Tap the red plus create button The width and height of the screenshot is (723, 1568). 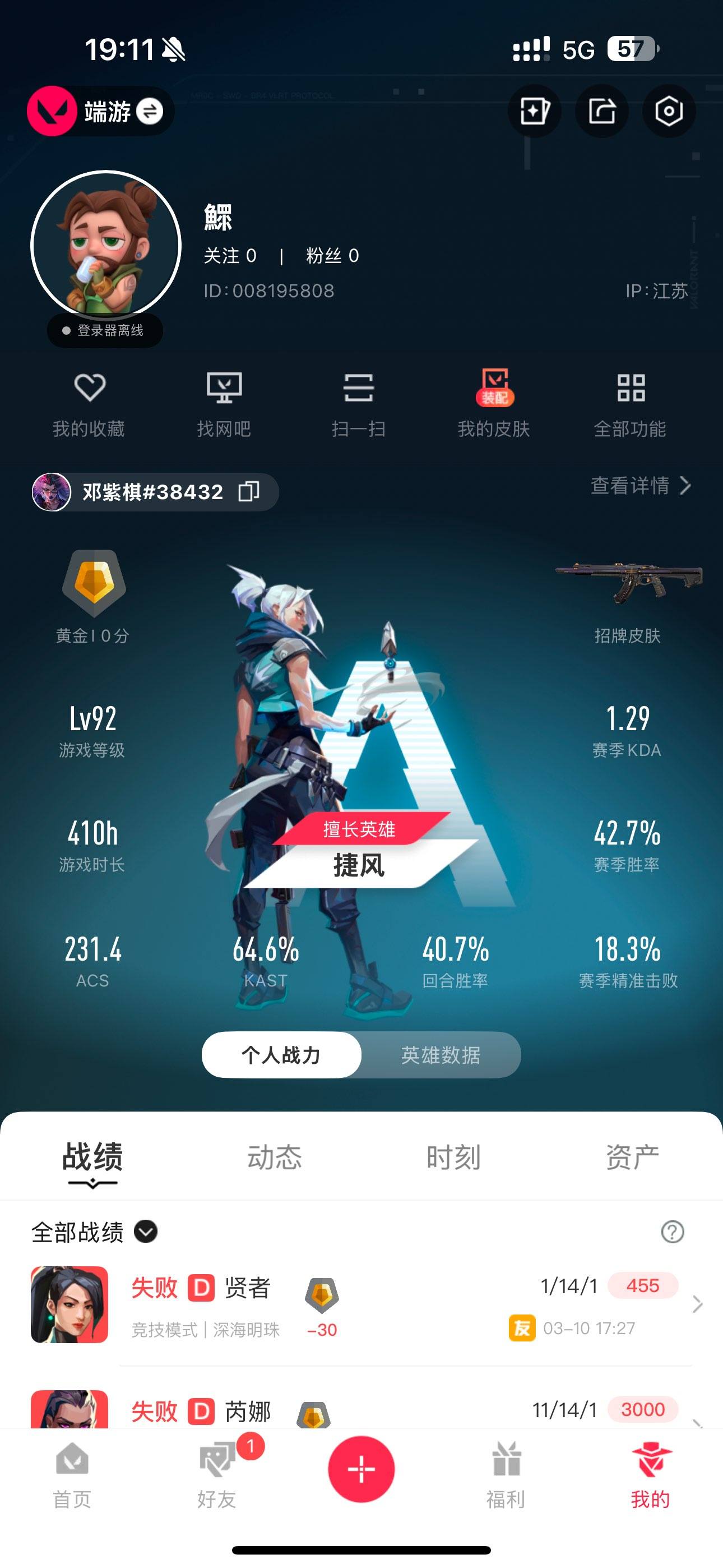[x=361, y=1468]
